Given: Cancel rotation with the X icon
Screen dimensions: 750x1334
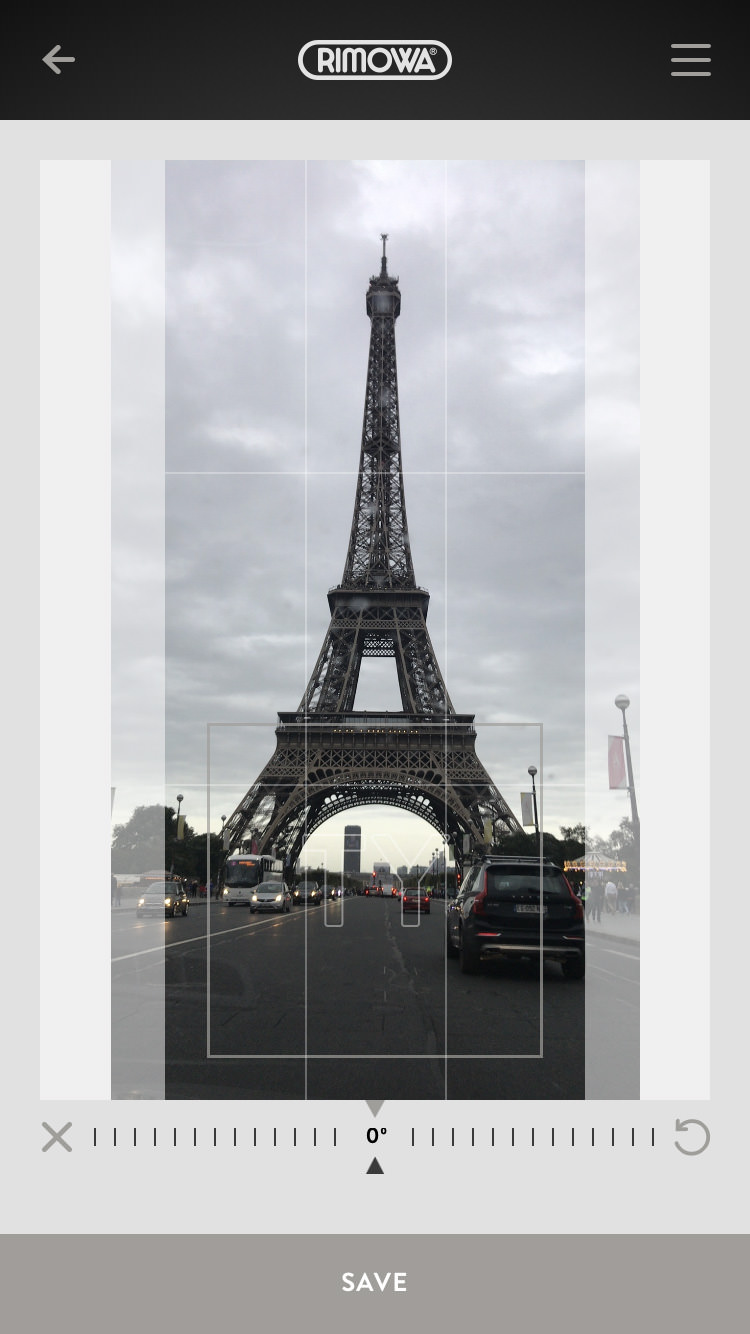Looking at the screenshot, I should pos(57,1137).
